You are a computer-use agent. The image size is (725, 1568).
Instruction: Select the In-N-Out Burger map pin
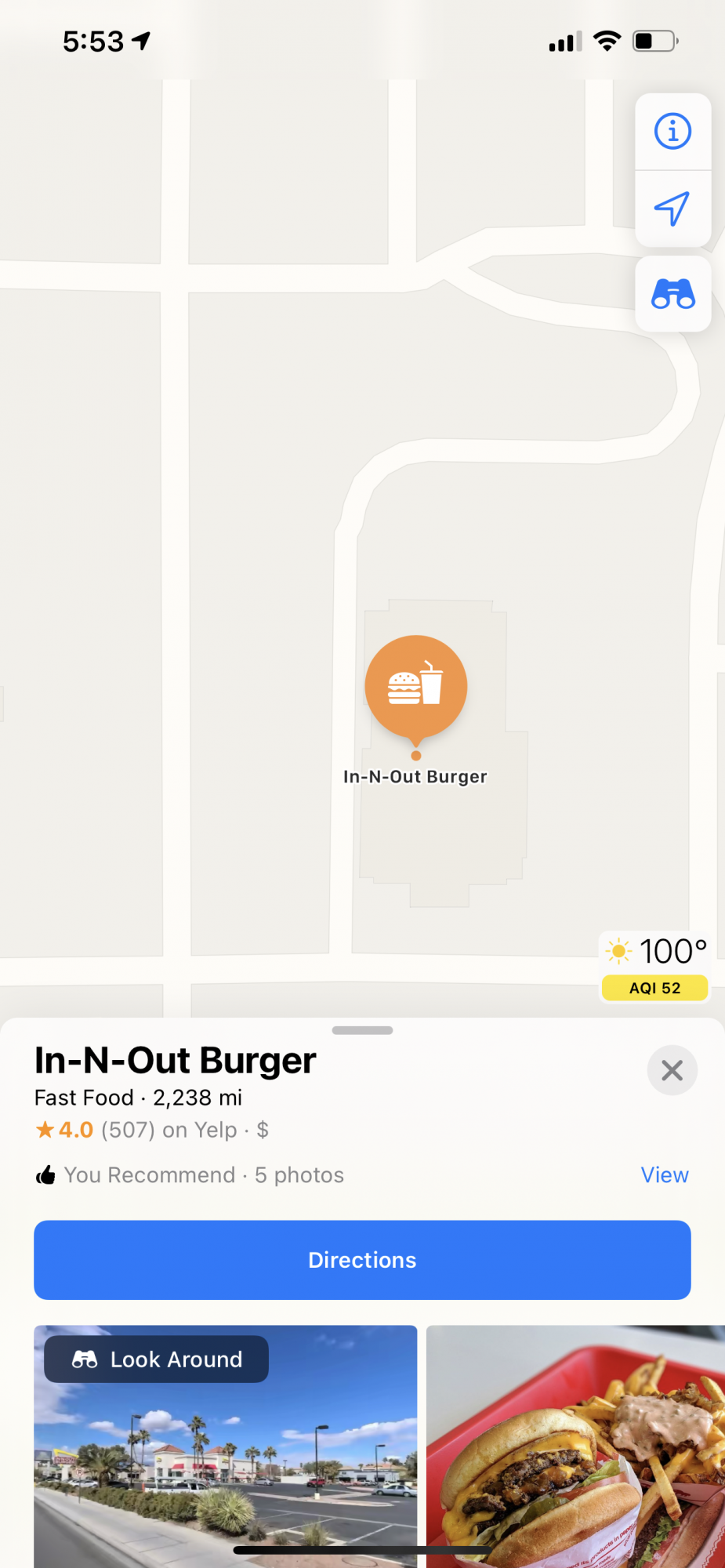(415, 687)
